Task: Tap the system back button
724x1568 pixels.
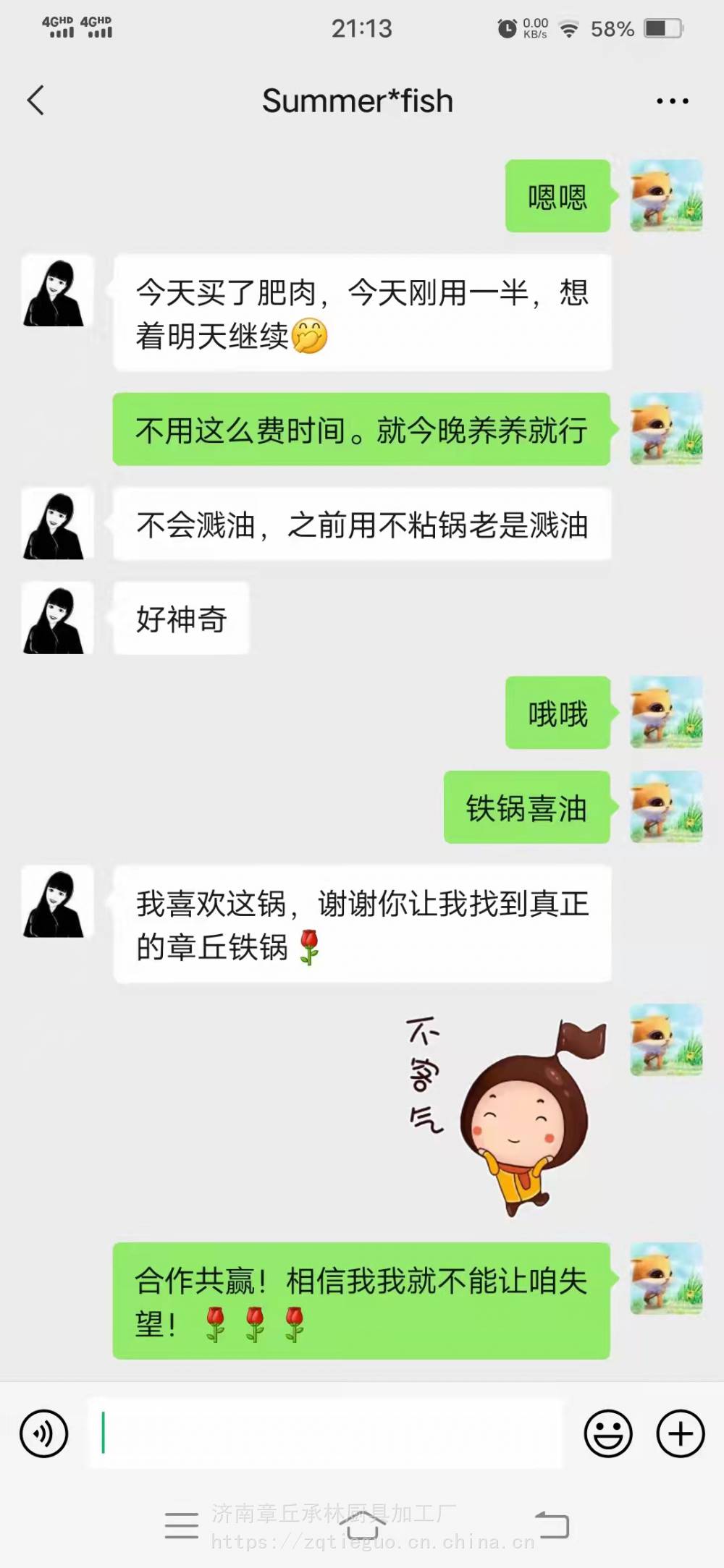Action: [x=552, y=1525]
